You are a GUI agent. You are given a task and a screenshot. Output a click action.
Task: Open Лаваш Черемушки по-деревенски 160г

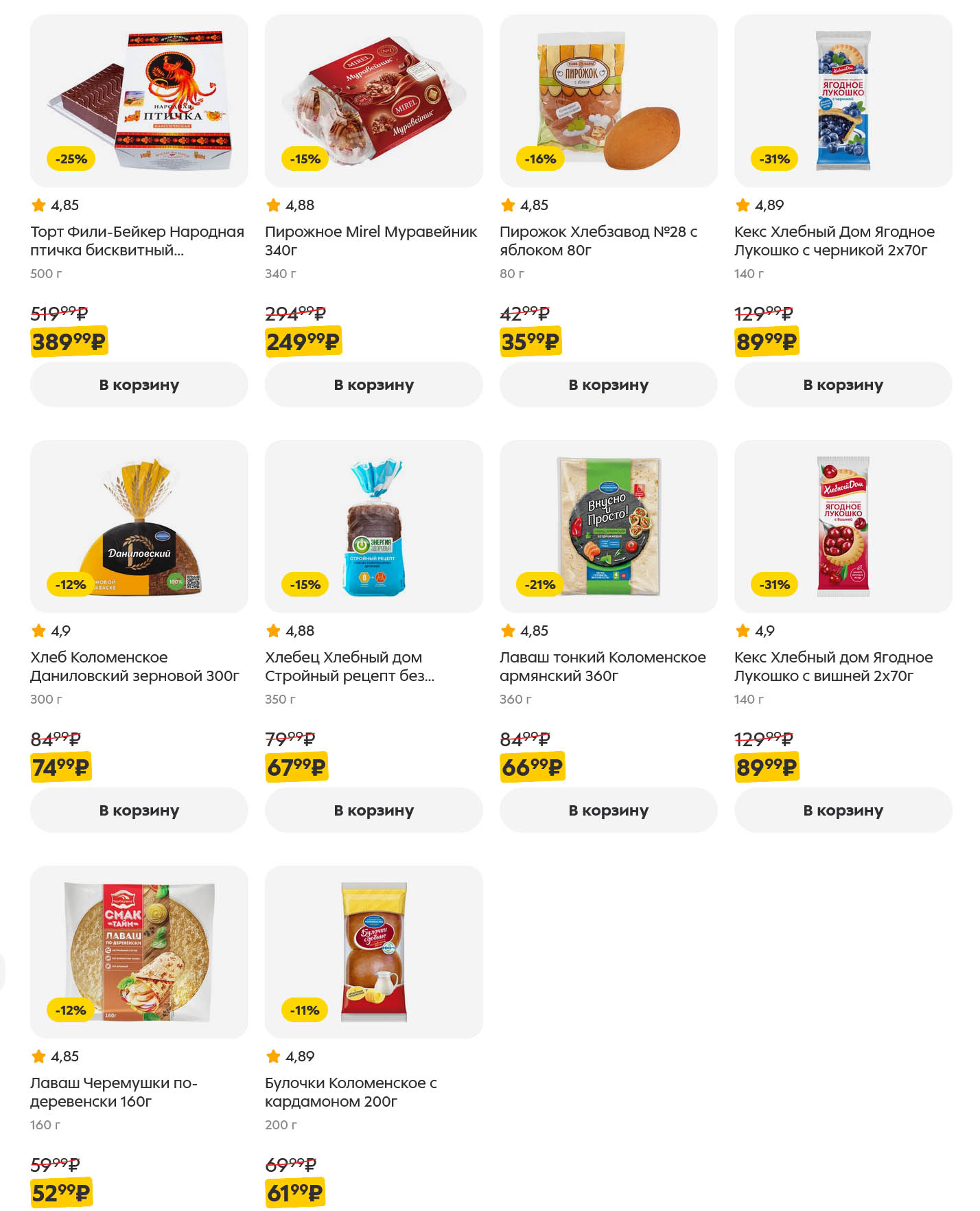pyautogui.click(x=114, y=1092)
